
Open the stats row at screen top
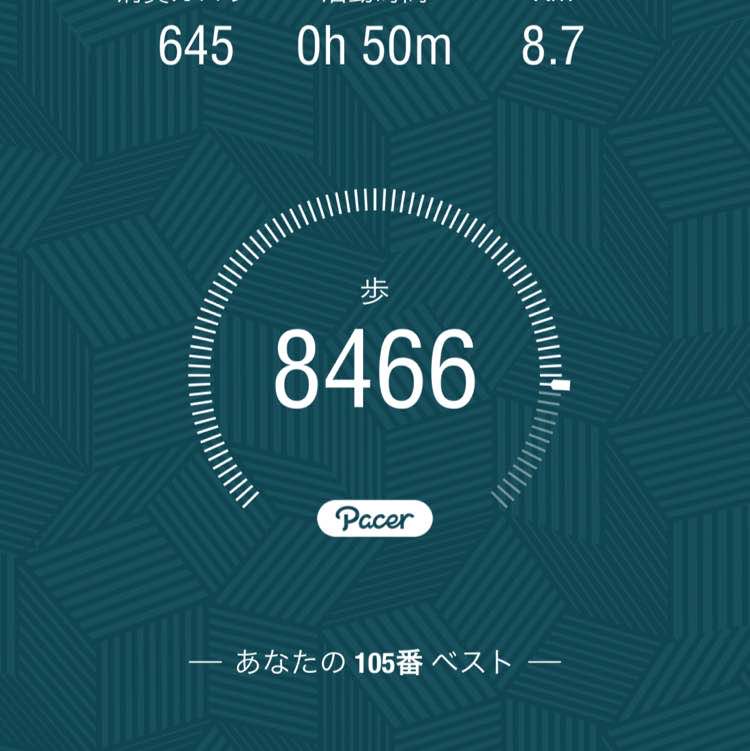tap(374, 30)
